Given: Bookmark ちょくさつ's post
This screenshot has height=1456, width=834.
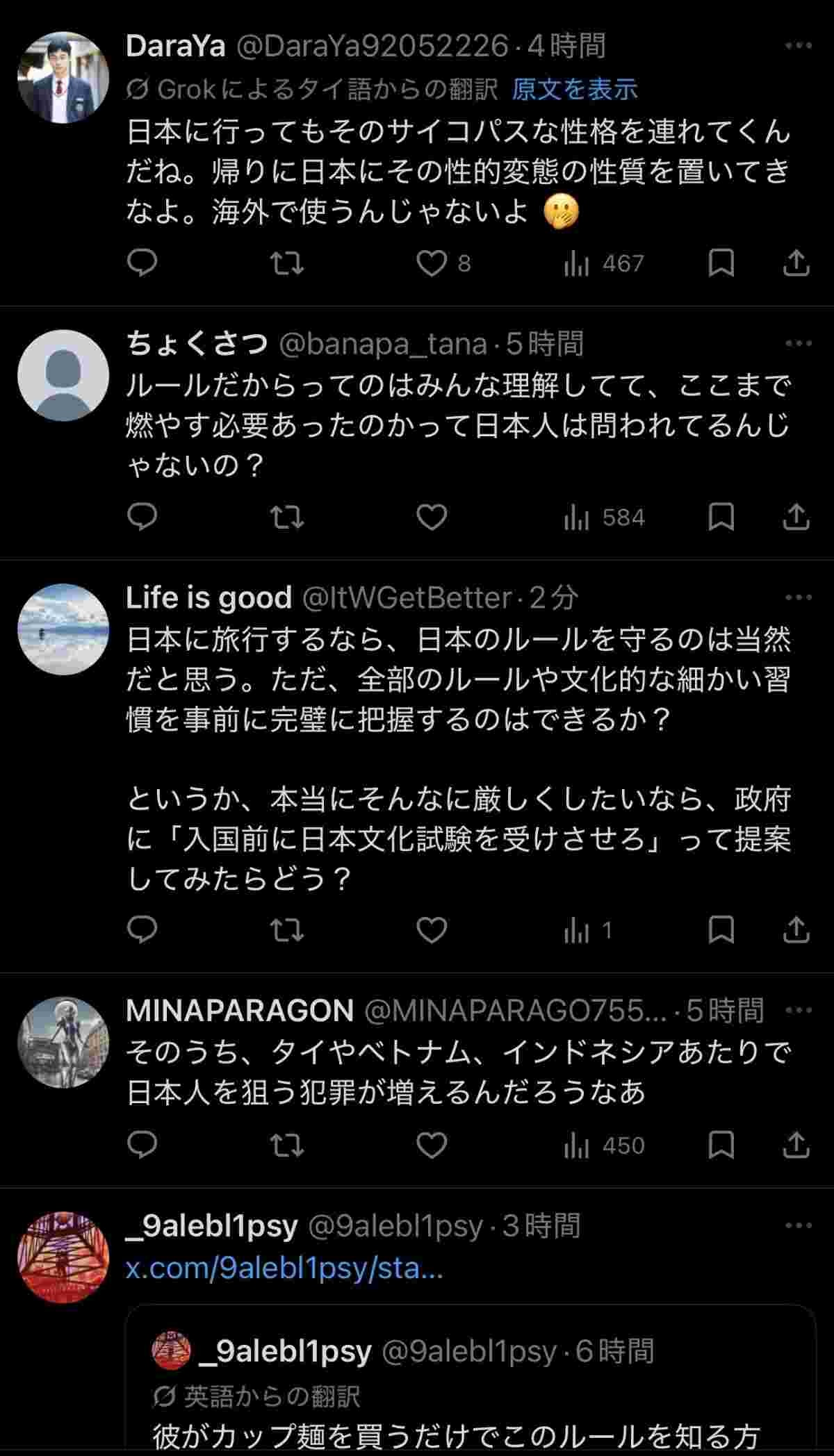Looking at the screenshot, I should pyautogui.click(x=721, y=517).
